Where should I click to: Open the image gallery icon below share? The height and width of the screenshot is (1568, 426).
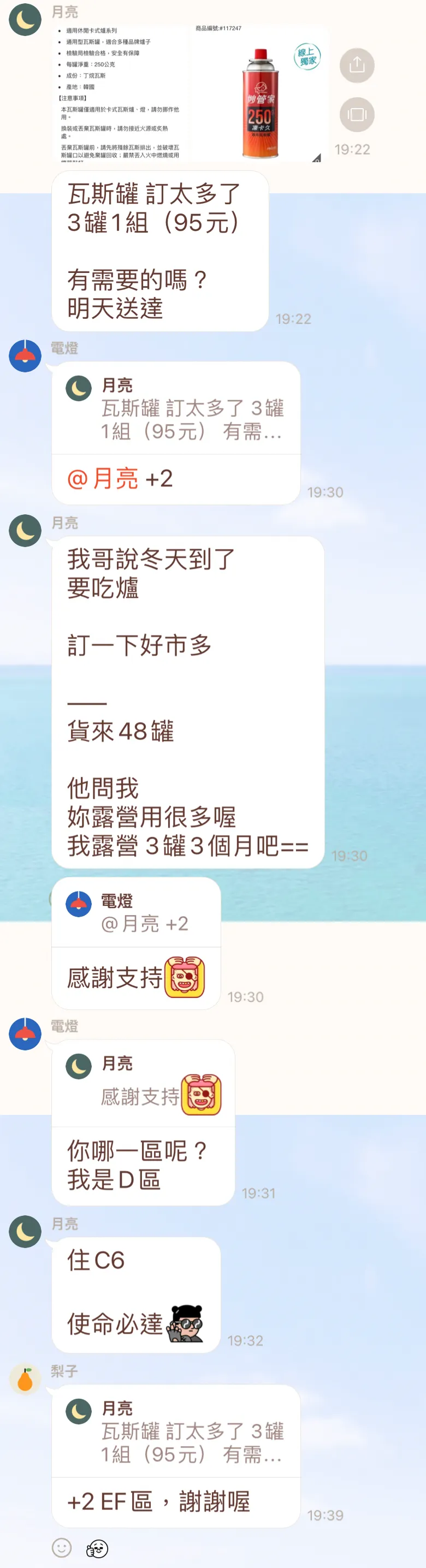(357, 115)
